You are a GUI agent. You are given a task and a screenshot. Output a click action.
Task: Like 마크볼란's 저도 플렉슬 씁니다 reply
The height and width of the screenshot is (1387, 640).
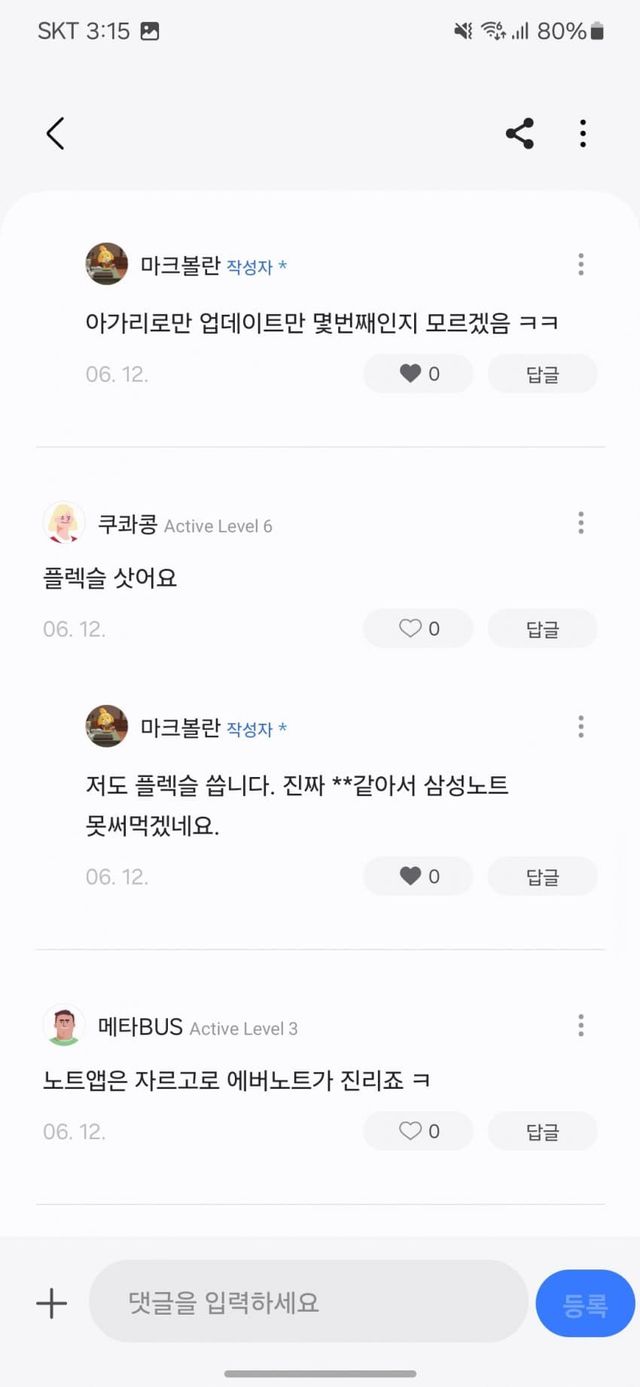click(419, 876)
